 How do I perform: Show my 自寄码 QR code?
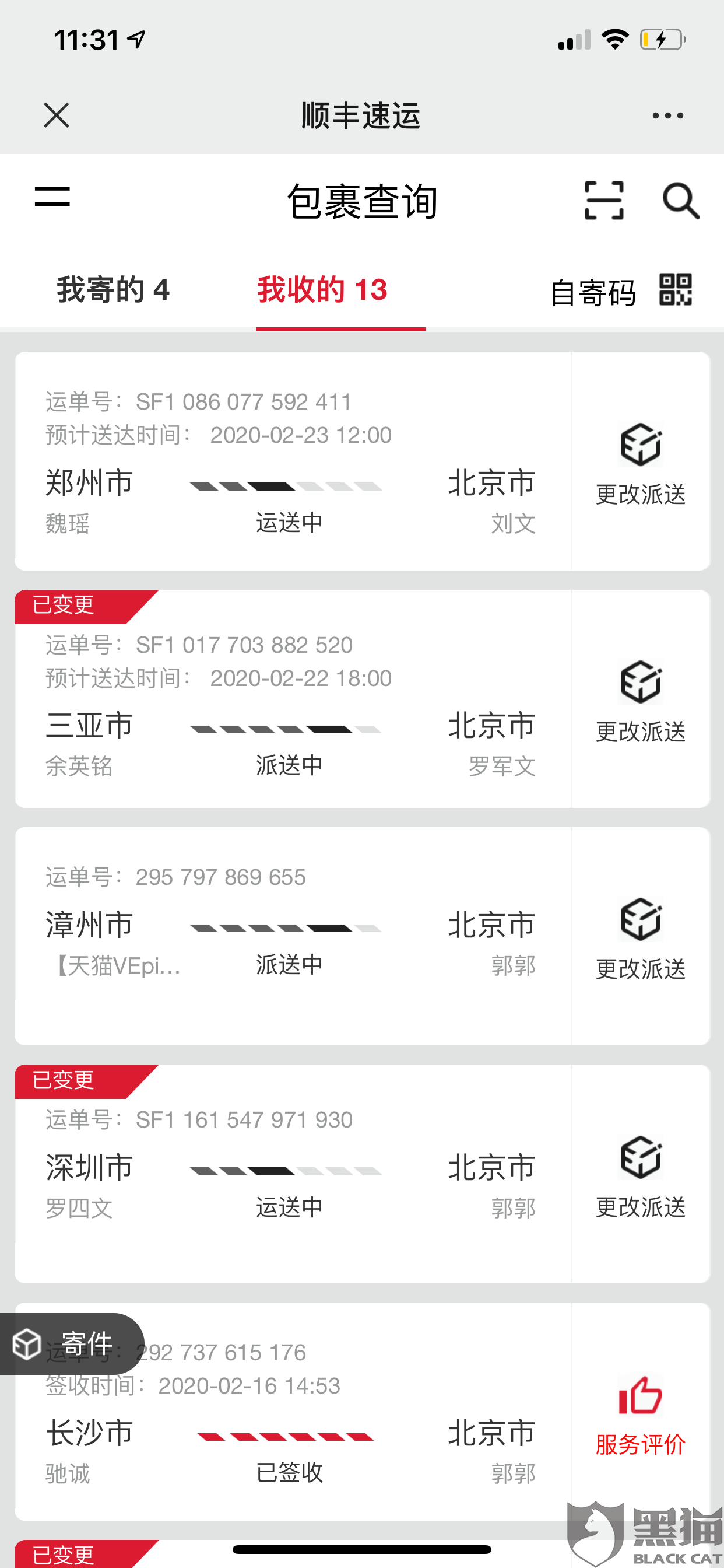click(x=621, y=291)
